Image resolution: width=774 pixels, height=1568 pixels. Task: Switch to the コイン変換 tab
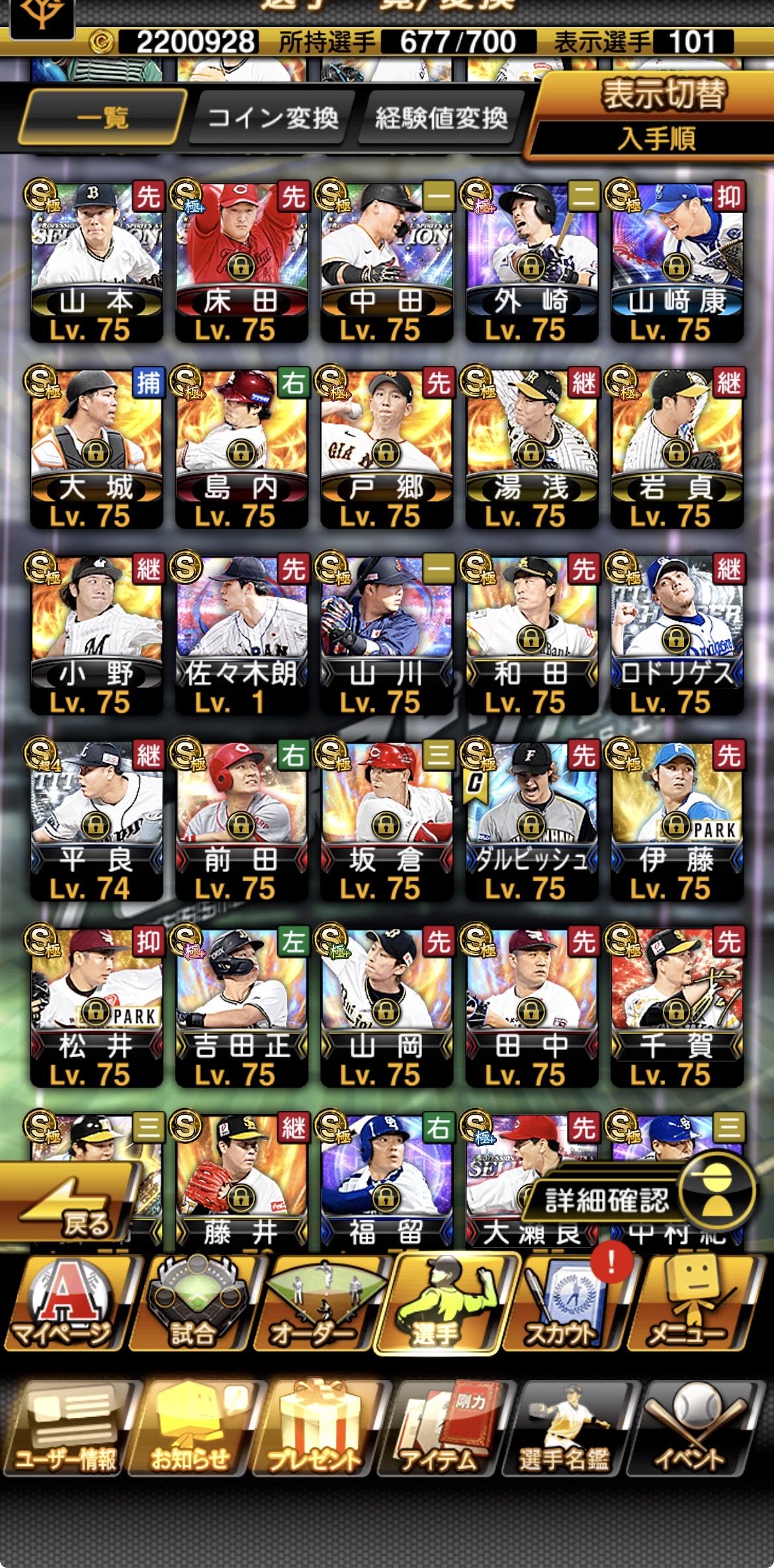click(x=273, y=119)
